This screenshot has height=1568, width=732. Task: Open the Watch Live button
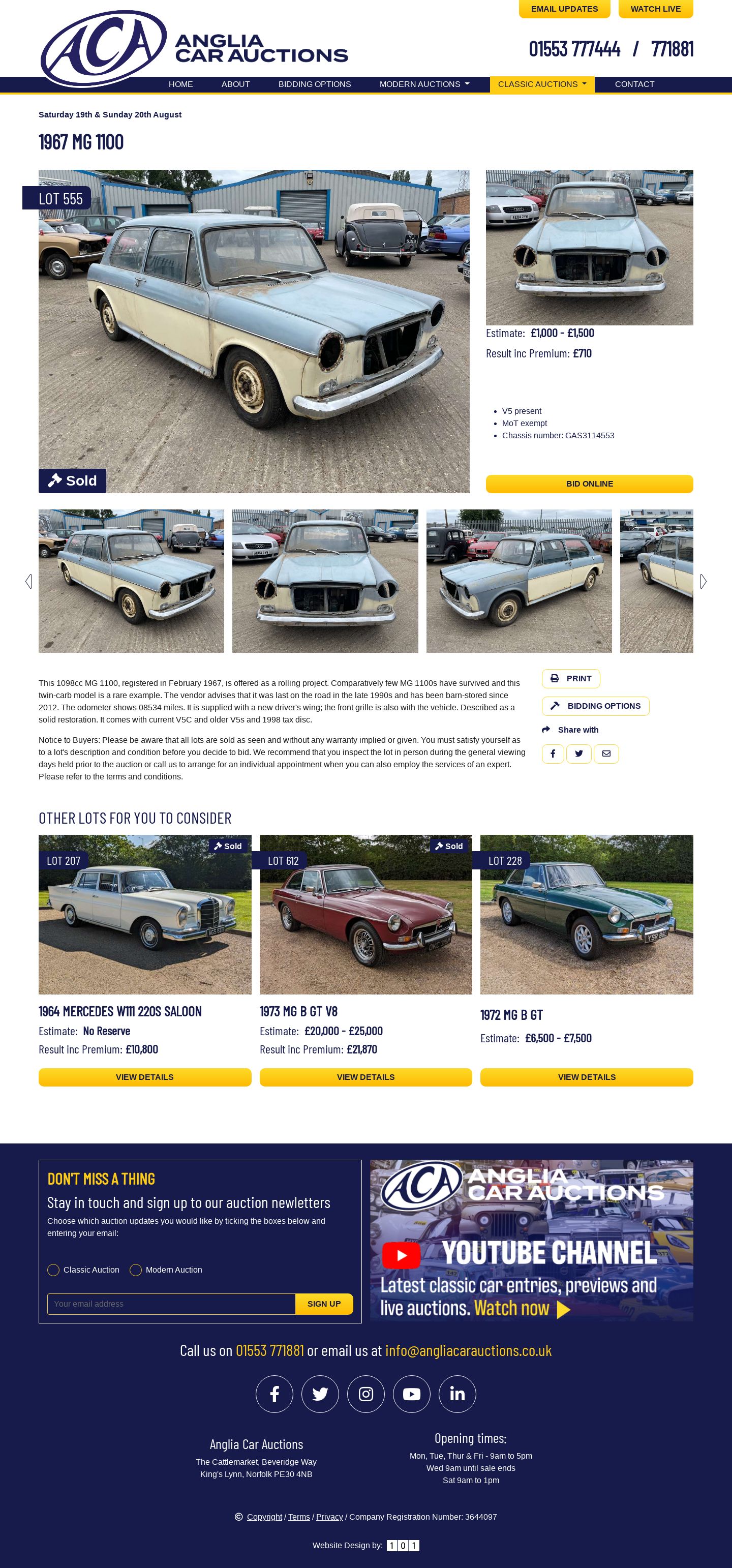(655, 9)
